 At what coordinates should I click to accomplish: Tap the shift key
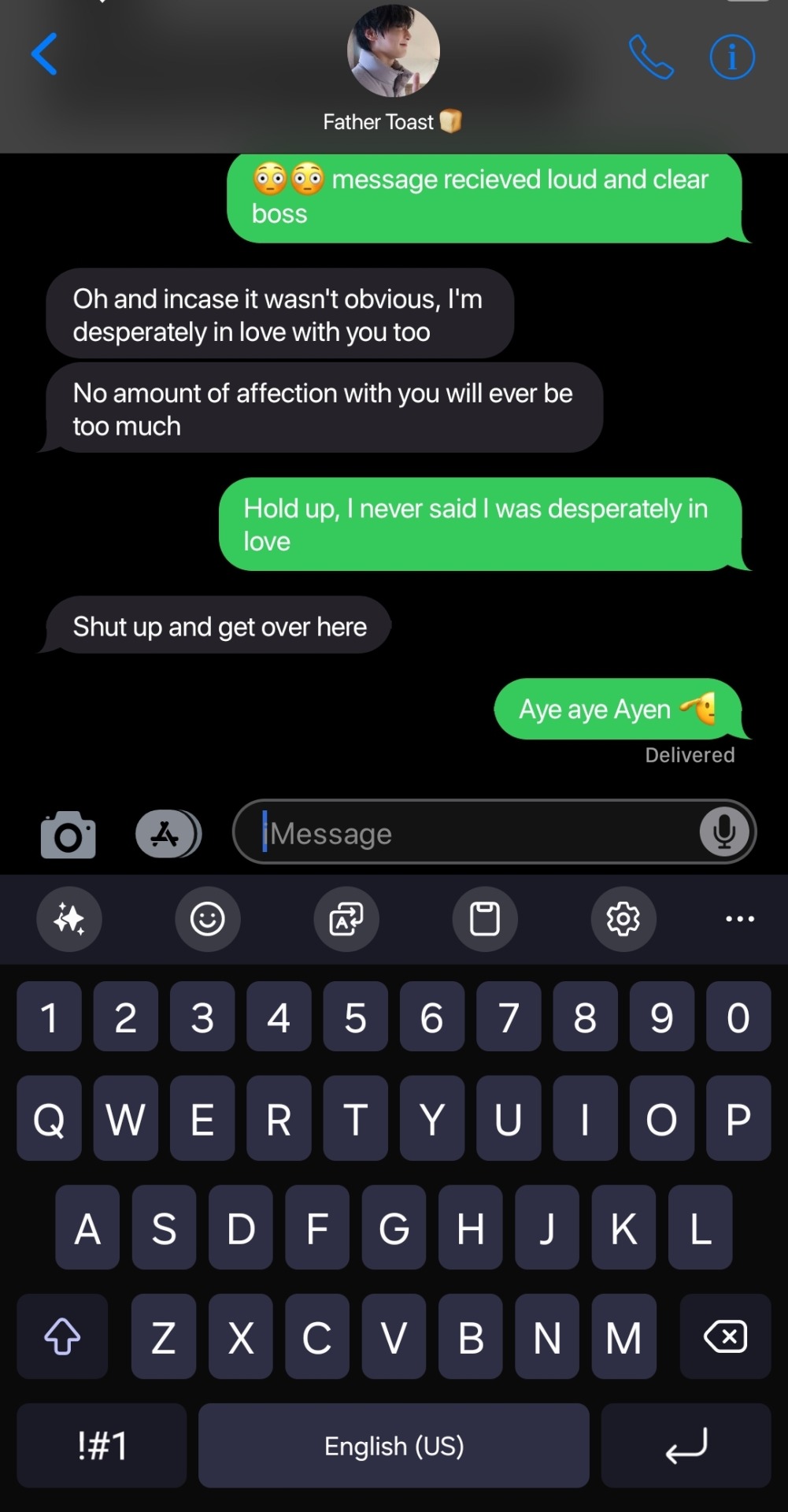coord(62,1336)
